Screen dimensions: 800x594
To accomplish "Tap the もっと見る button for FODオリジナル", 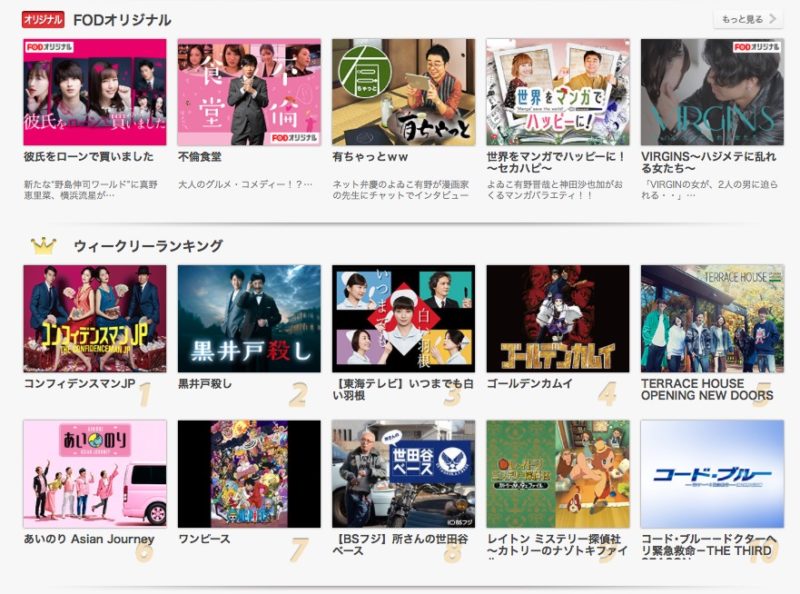I will point(747,19).
